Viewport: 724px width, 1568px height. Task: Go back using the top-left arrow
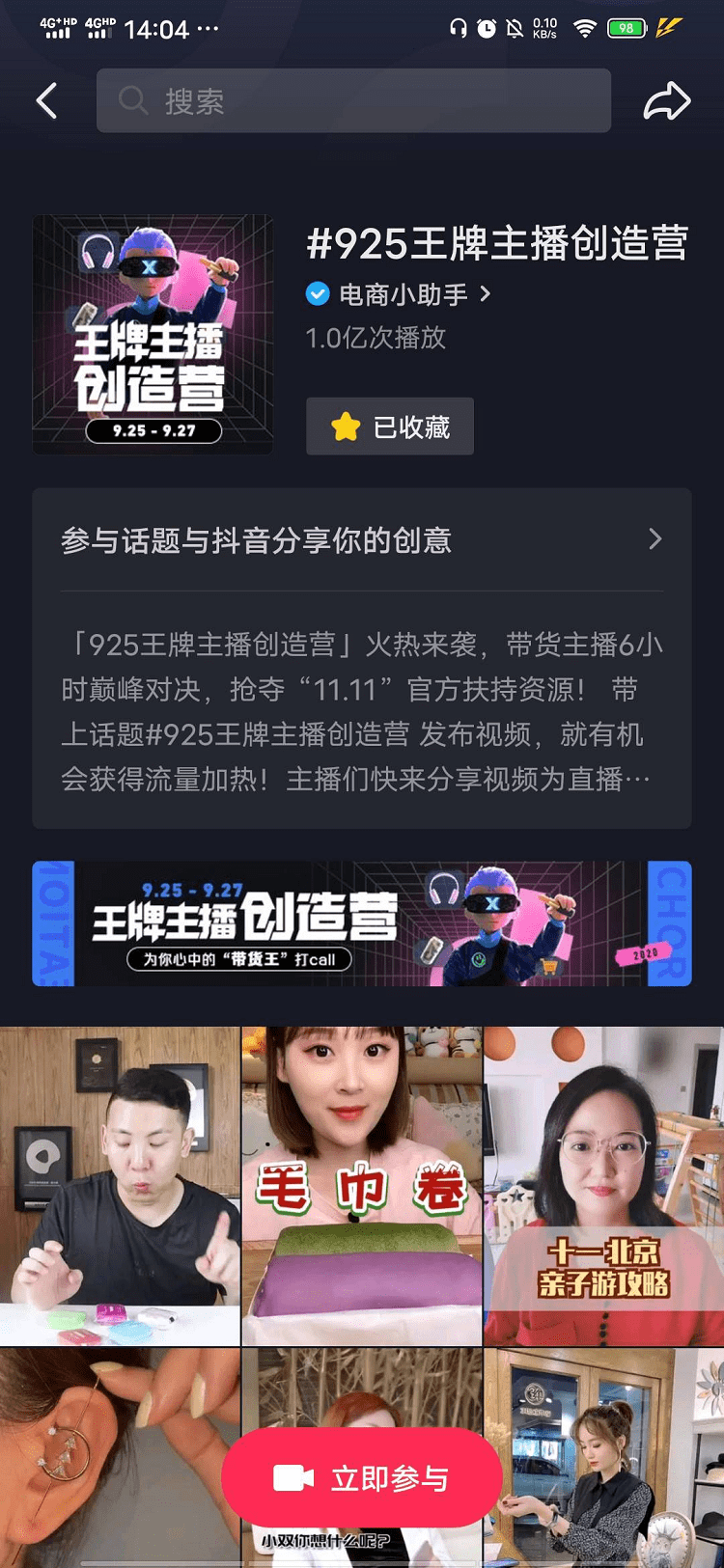coord(46,100)
